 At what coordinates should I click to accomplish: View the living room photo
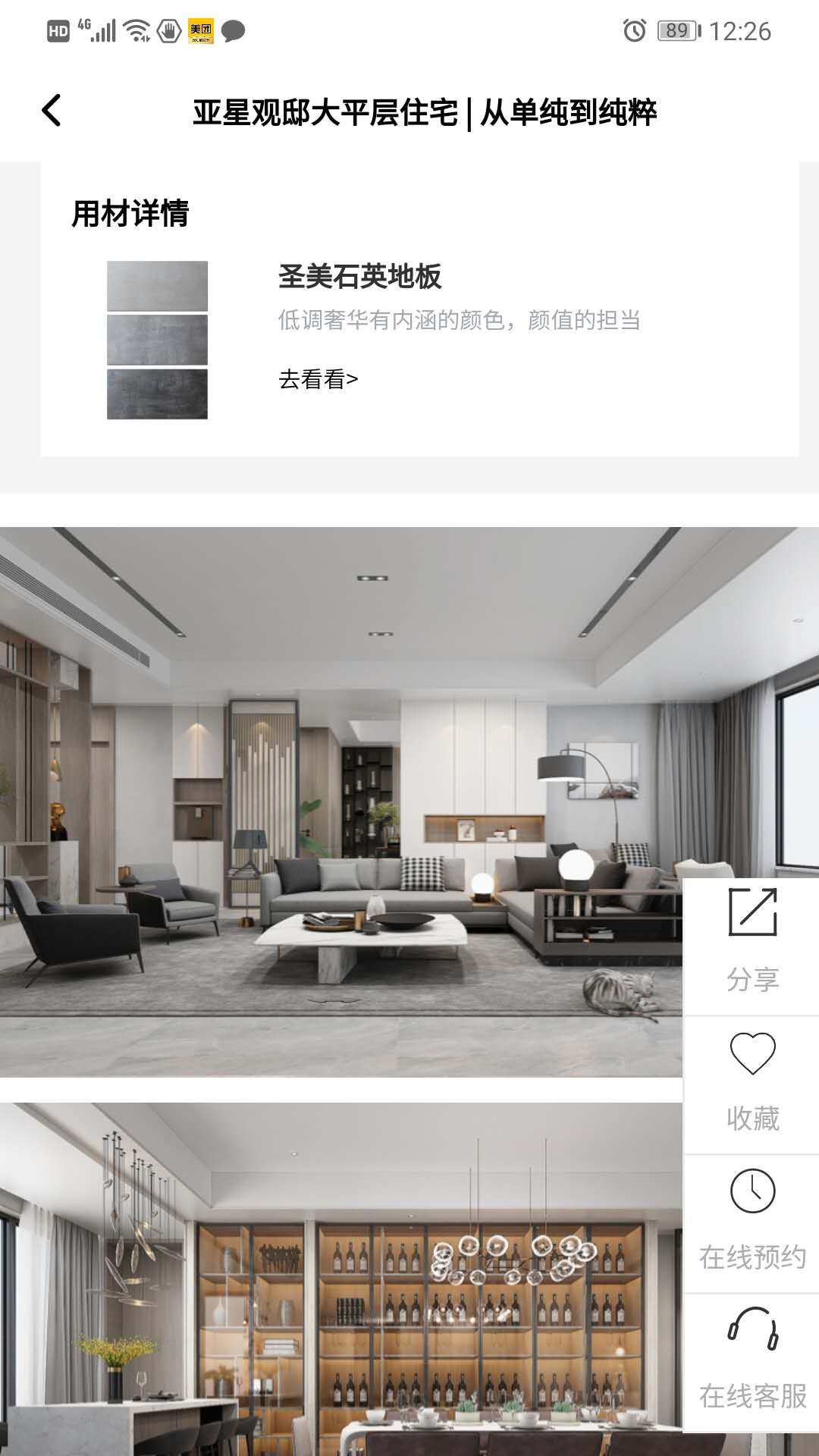[341, 802]
